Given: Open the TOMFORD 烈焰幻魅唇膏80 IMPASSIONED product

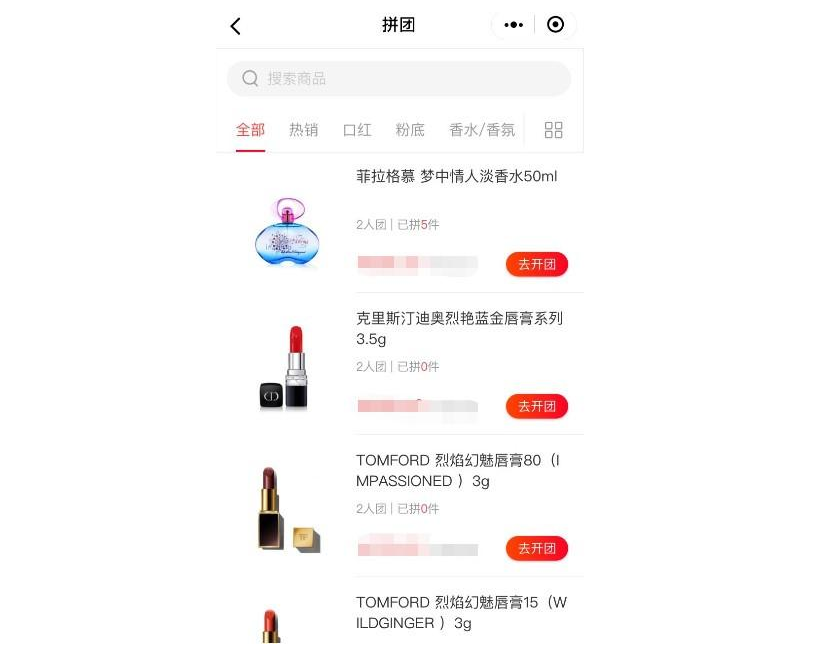Looking at the screenshot, I should pyautogui.click(x=458, y=470).
